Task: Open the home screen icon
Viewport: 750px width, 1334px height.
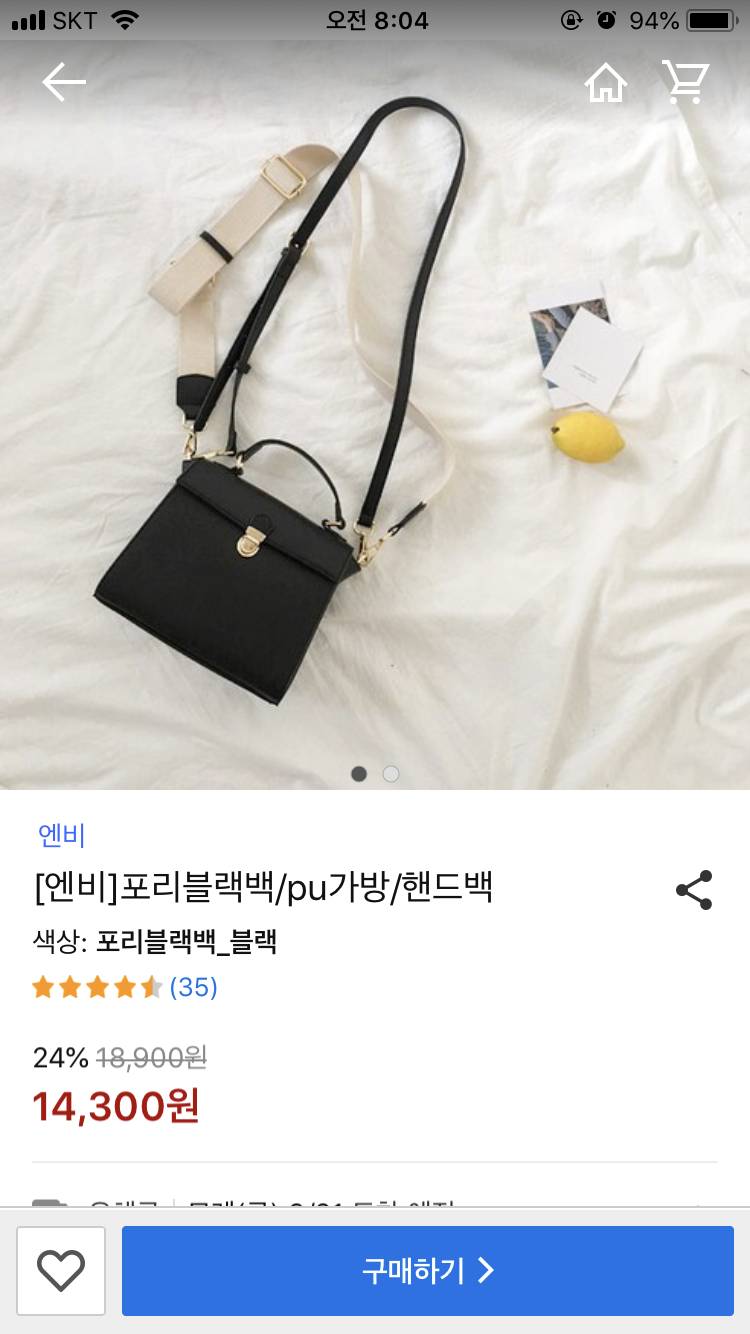Action: (605, 83)
